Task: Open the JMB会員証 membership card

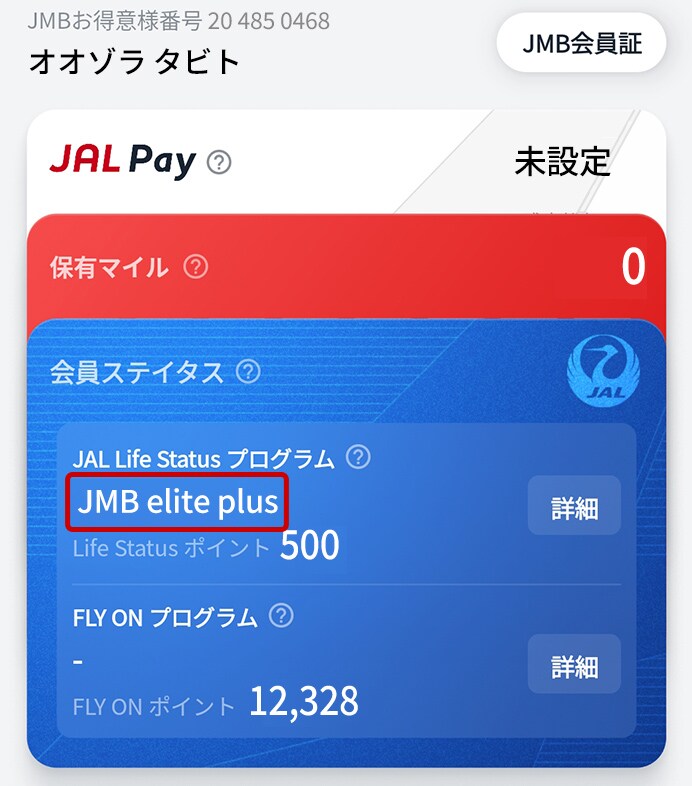Action: click(581, 44)
